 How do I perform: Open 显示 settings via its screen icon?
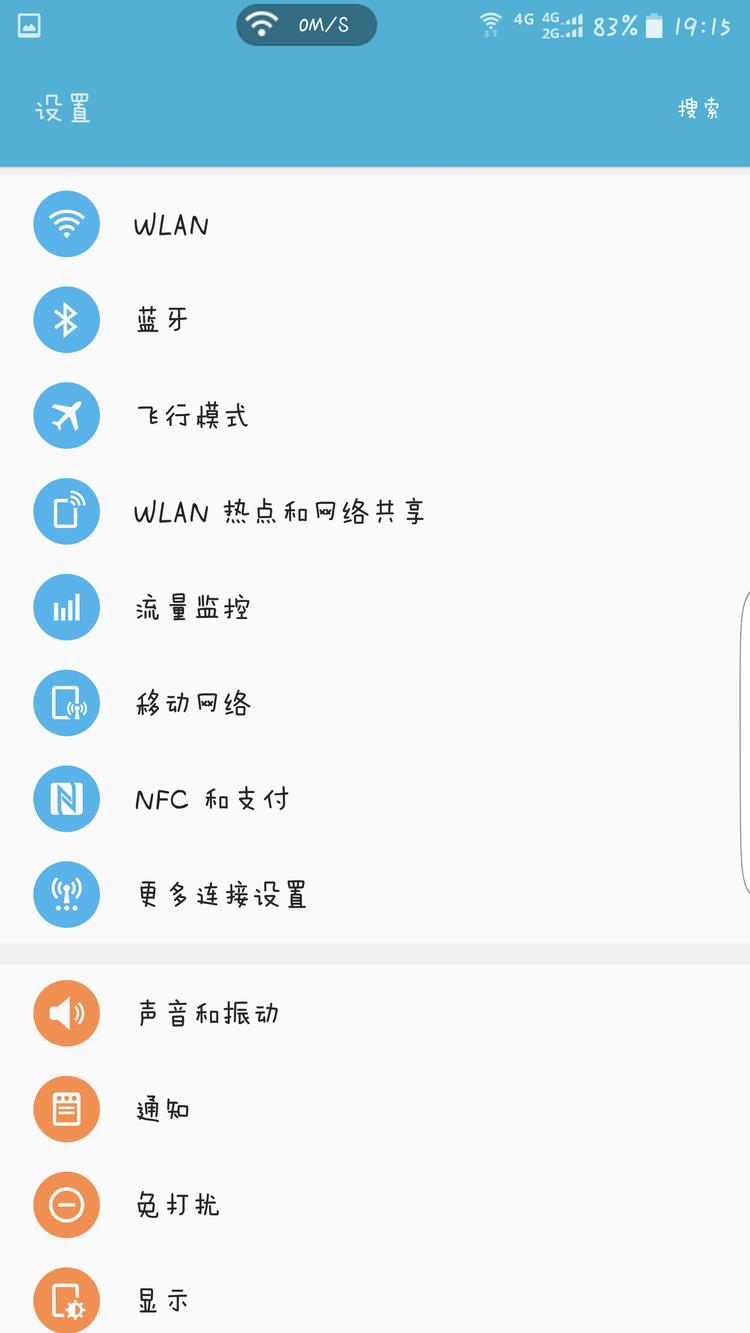point(66,1301)
